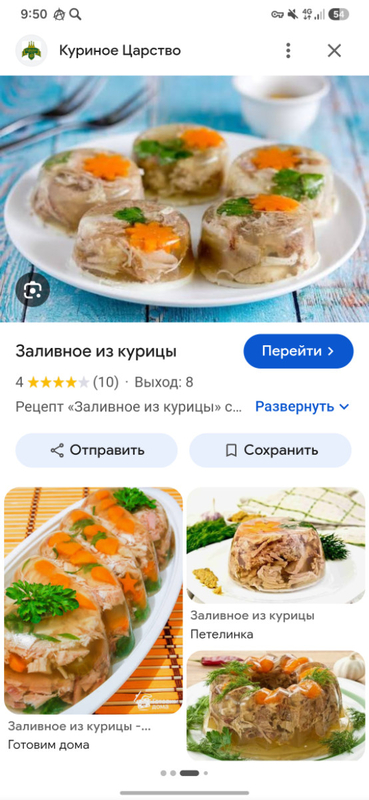Viewport: 369px width, 800px height.
Task: Open the ring-shaped aspic image tile
Action: point(276,706)
